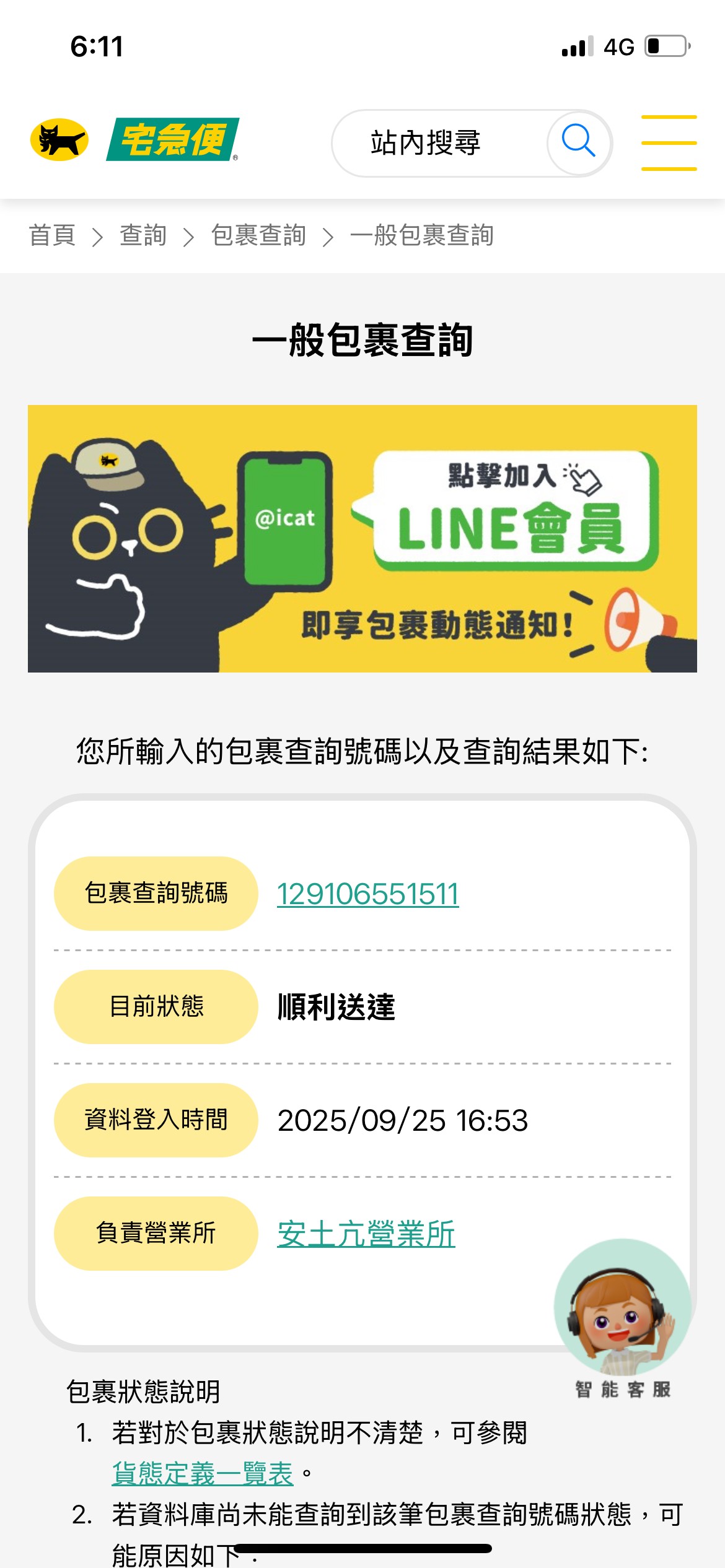The image size is (725, 1568).
Task: Open the yellow hamburger menu
Action: coord(669,143)
